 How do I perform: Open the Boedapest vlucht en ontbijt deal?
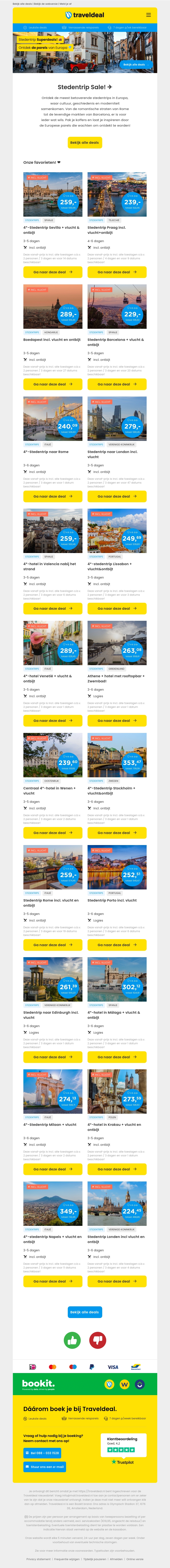pyautogui.click(x=52, y=384)
